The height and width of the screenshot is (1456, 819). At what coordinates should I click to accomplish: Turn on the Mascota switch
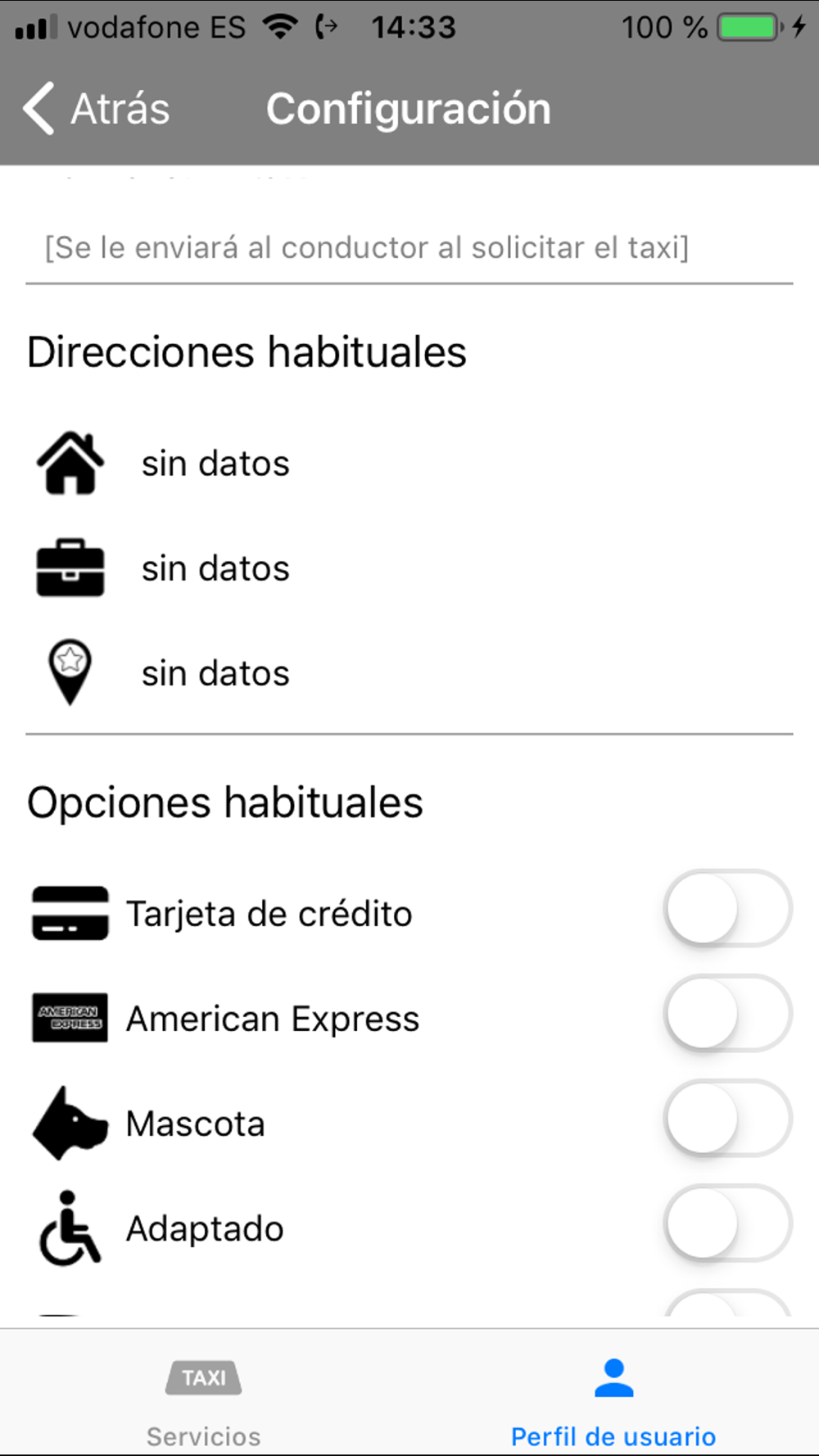click(x=727, y=1119)
